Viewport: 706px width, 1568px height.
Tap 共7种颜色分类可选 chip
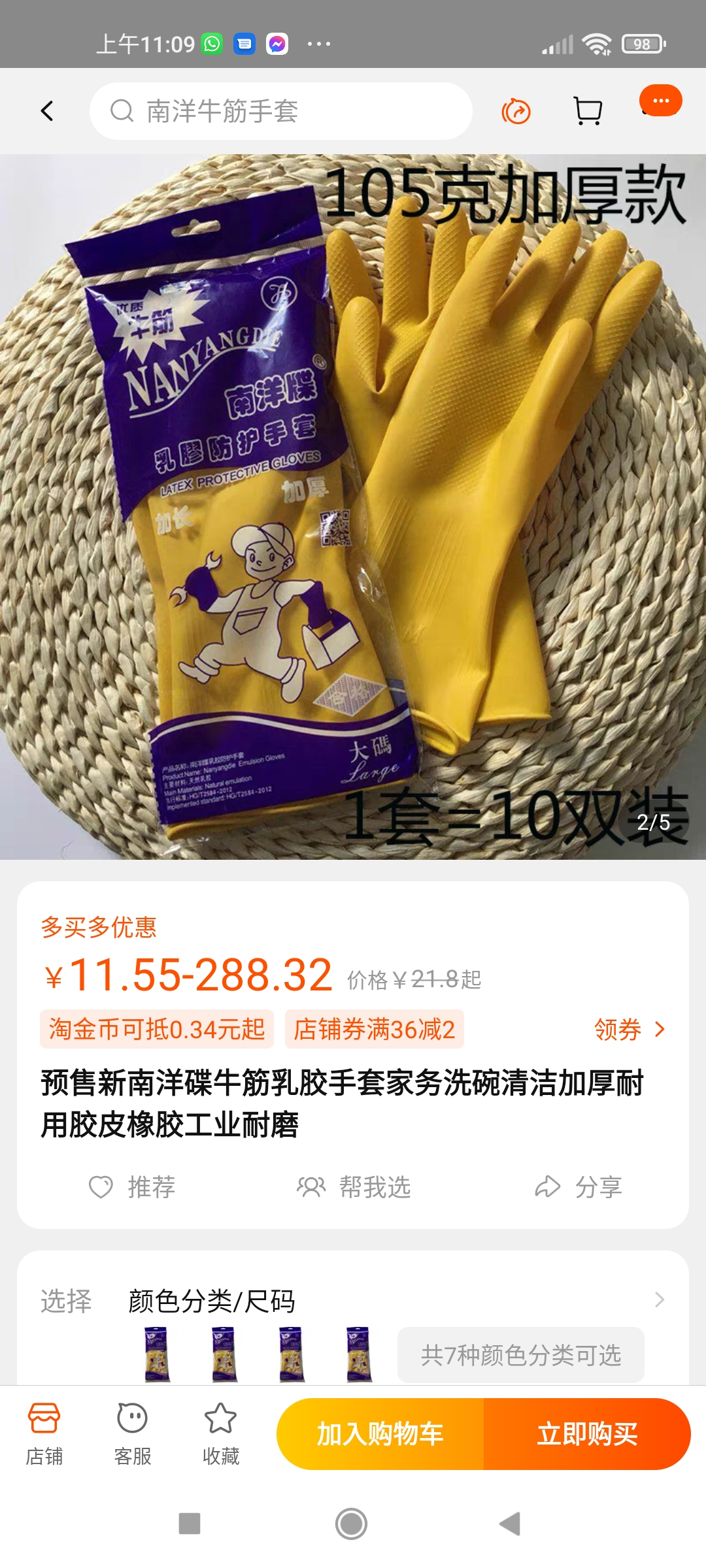(520, 1355)
